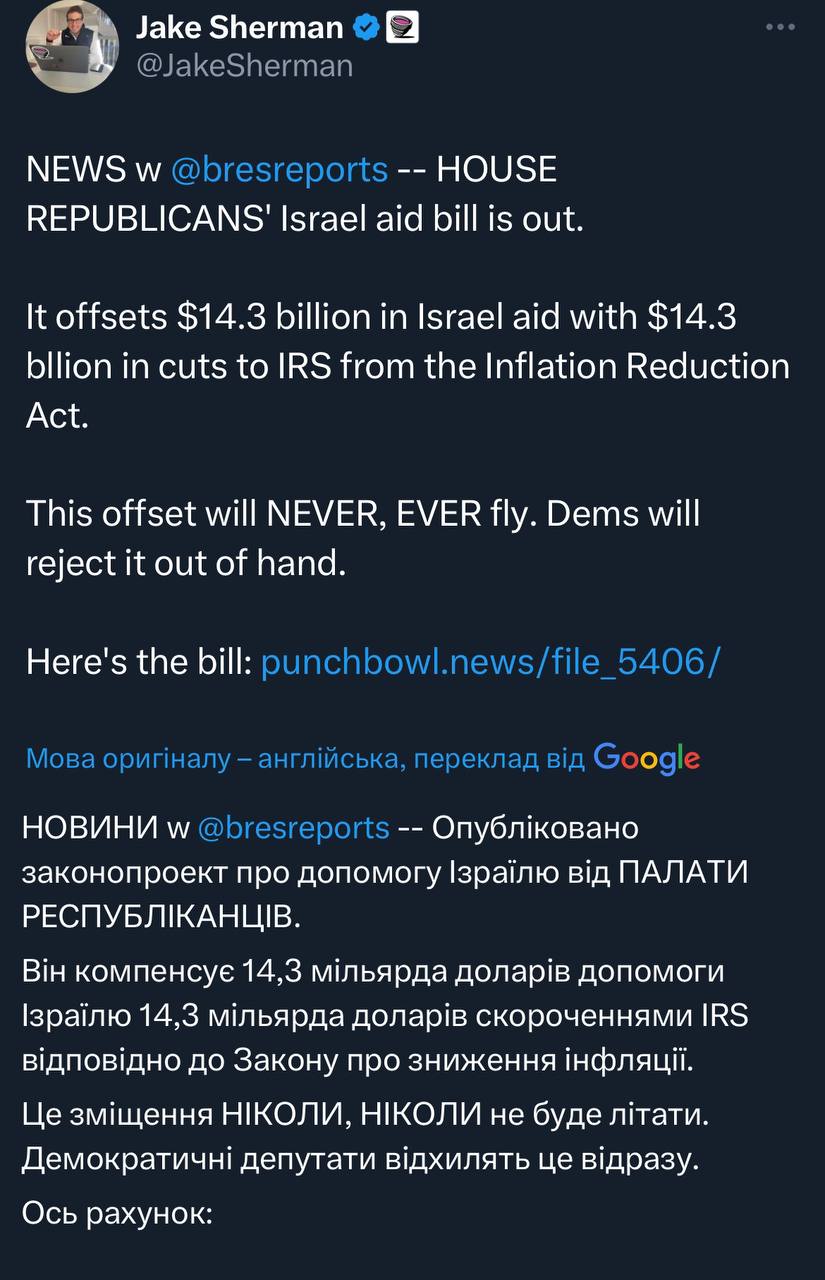The width and height of the screenshot is (825, 1280).
Task: Tap the original-language Google translation notice
Action: tap(362, 758)
